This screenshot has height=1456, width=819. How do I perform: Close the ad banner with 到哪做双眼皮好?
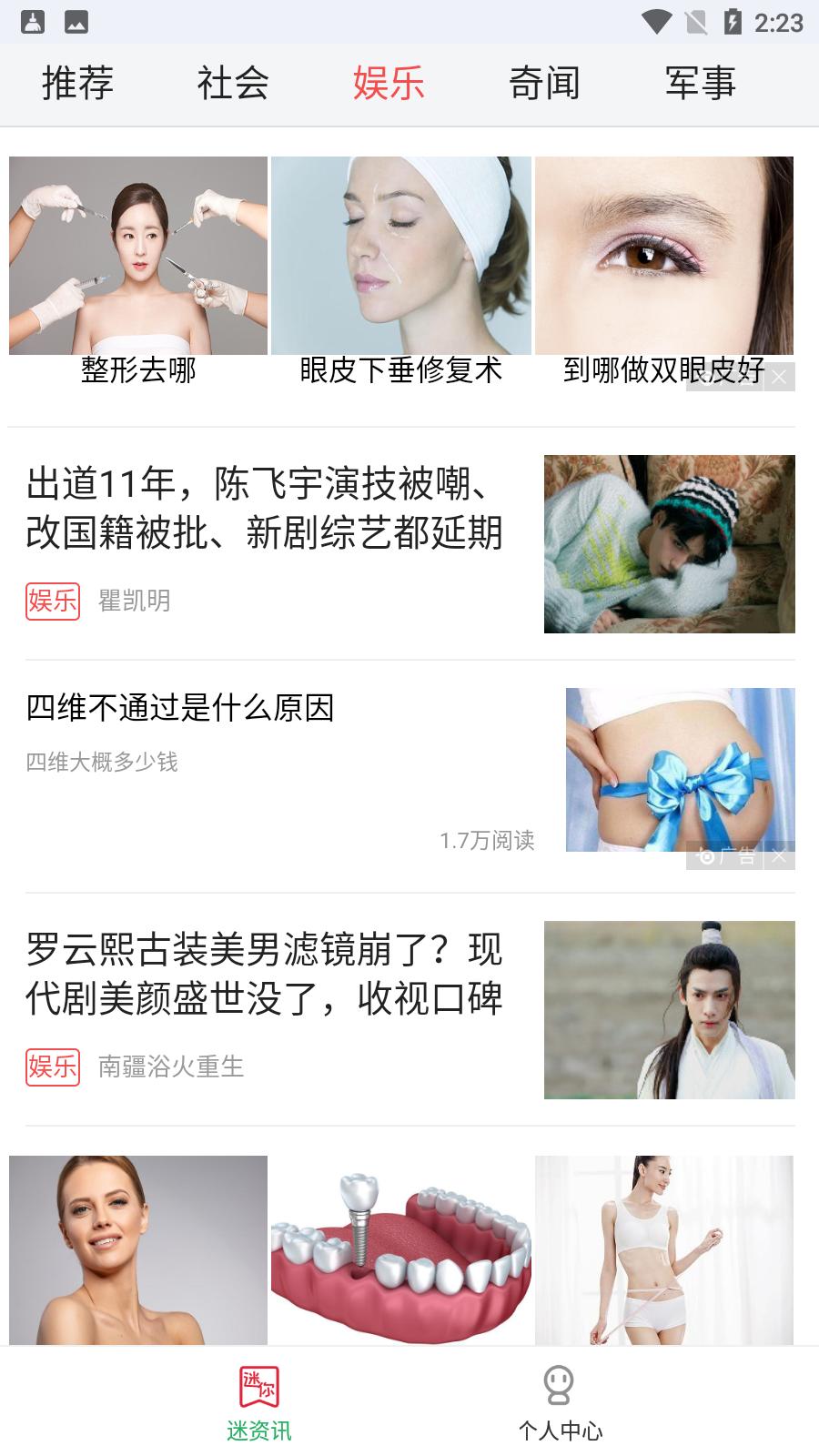point(780,378)
